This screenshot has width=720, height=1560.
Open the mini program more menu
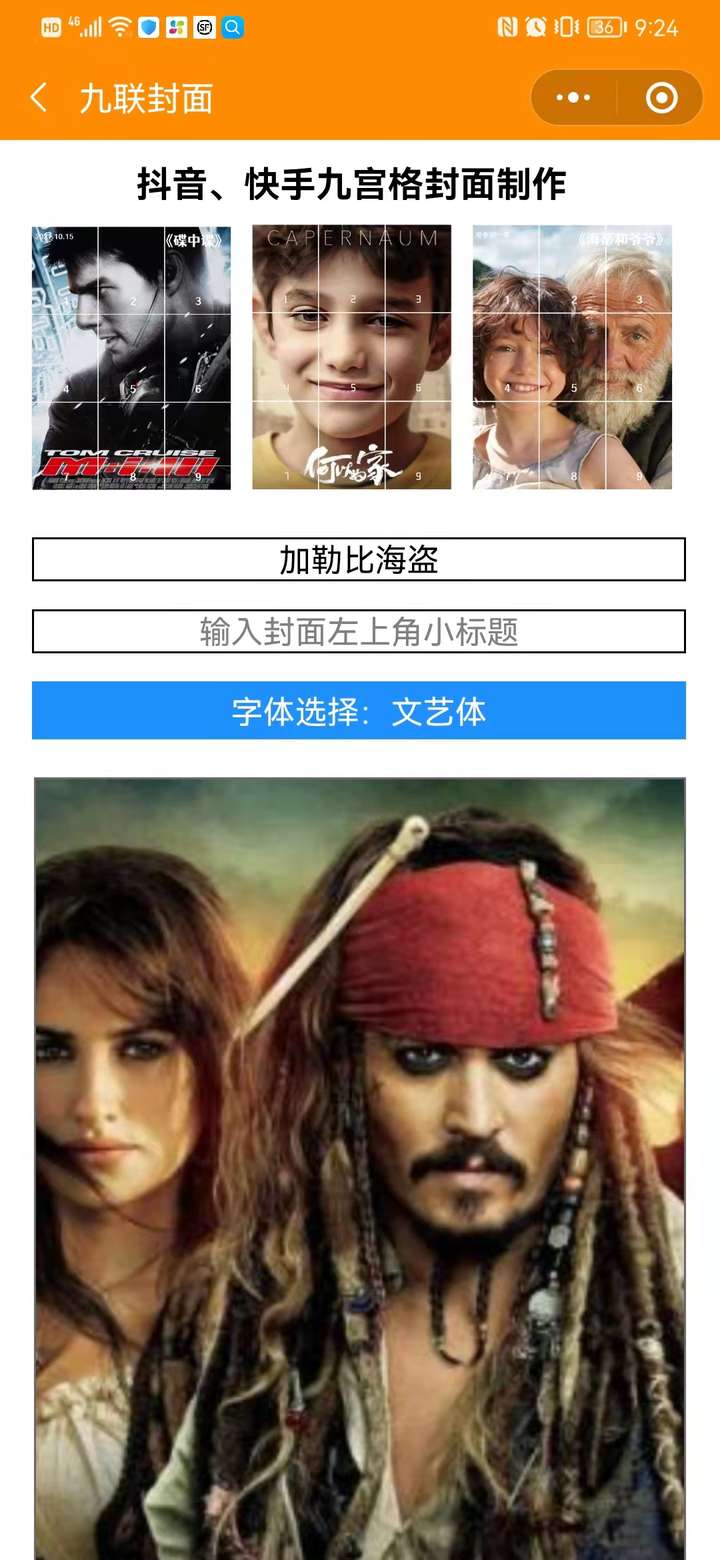click(574, 98)
